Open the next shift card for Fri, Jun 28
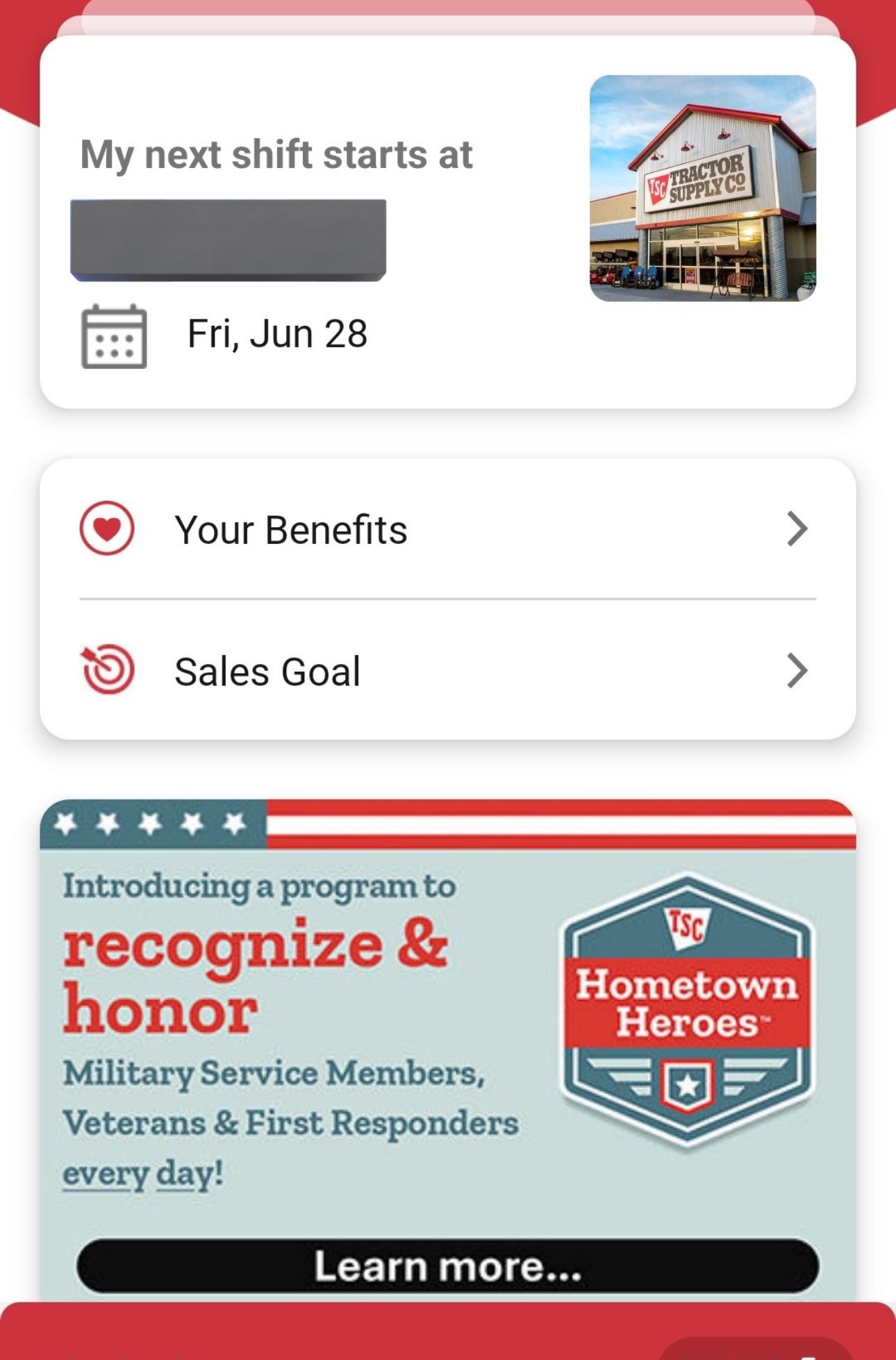Image resolution: width=896 pixels, height=1360 pixels. tap(447, 222)
